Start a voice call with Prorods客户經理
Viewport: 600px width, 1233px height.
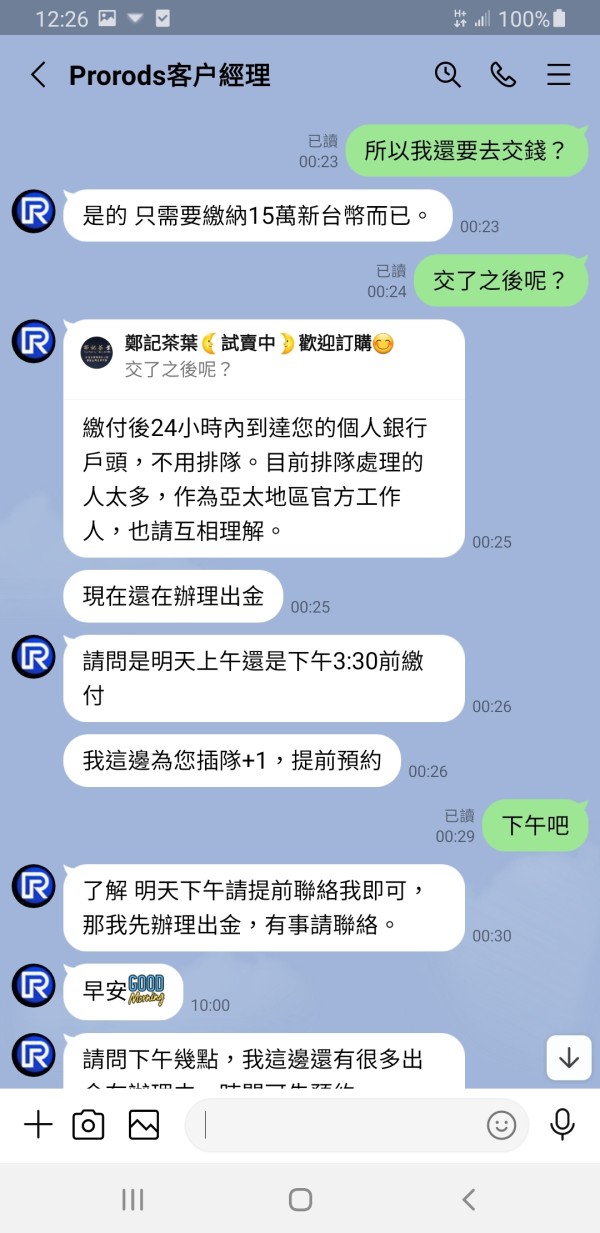(x=503, y=75)
